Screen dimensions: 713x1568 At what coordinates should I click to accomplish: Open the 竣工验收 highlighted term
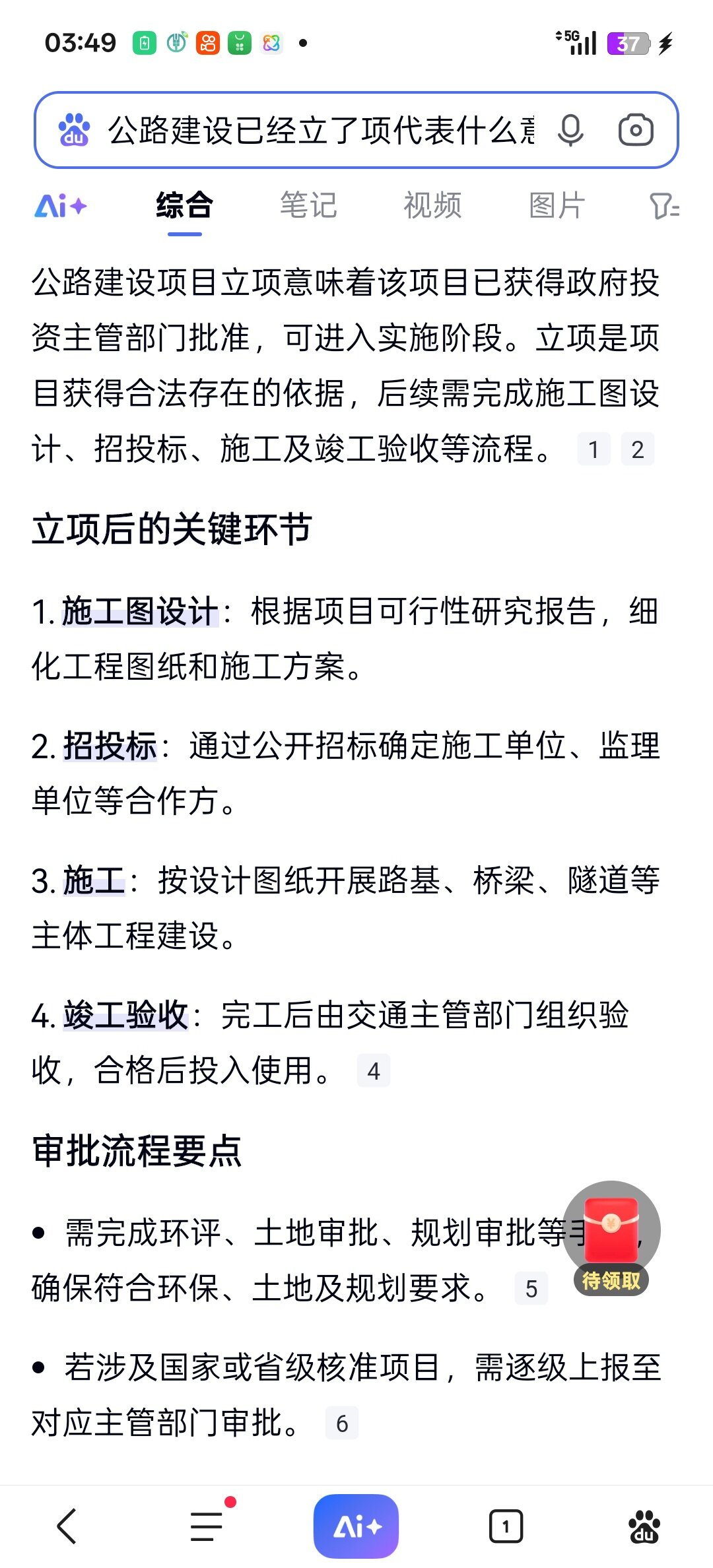coord(126,1015)
